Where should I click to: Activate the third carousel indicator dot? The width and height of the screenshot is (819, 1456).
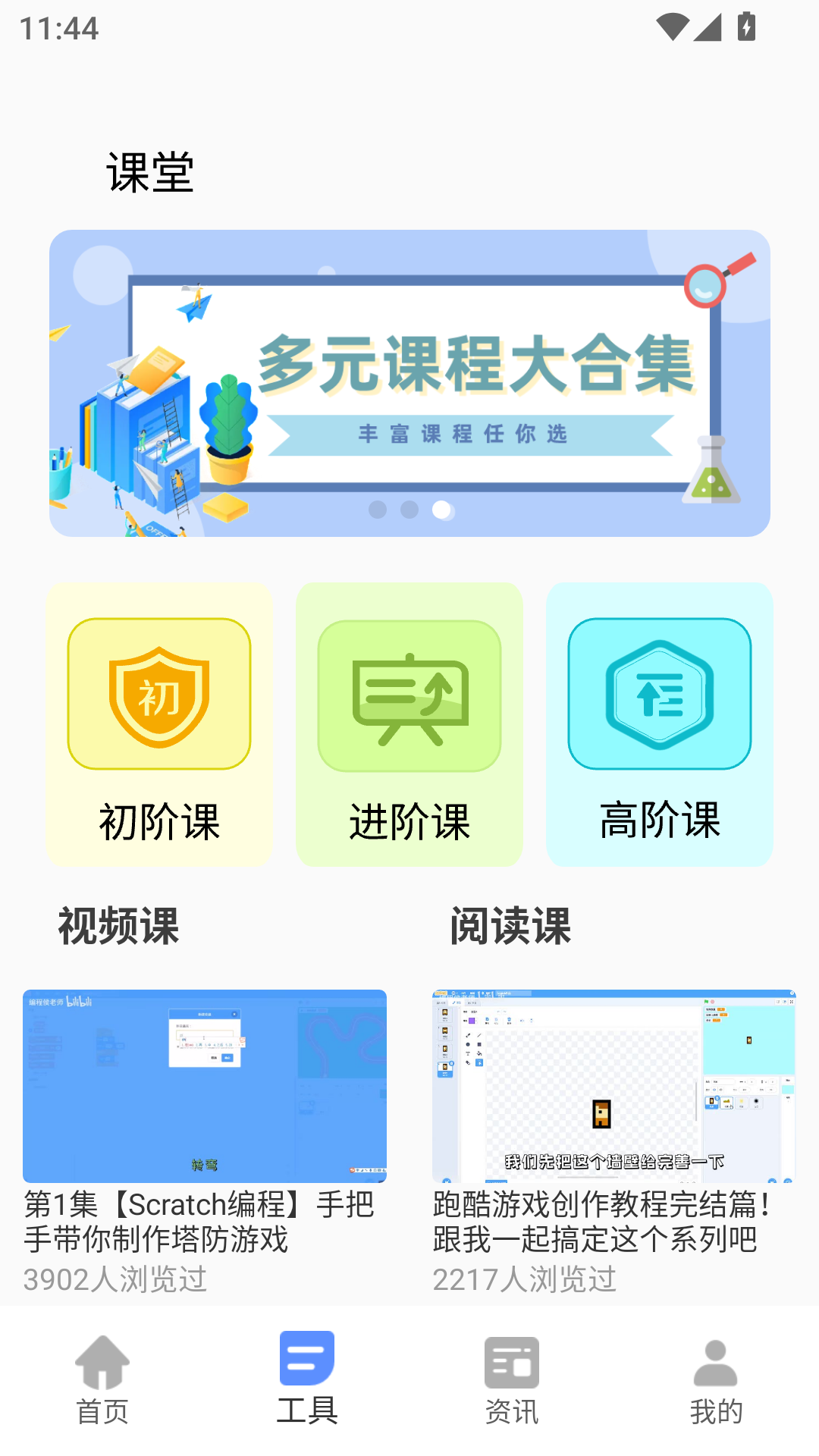pyautogui.click(x=442, y=511)
